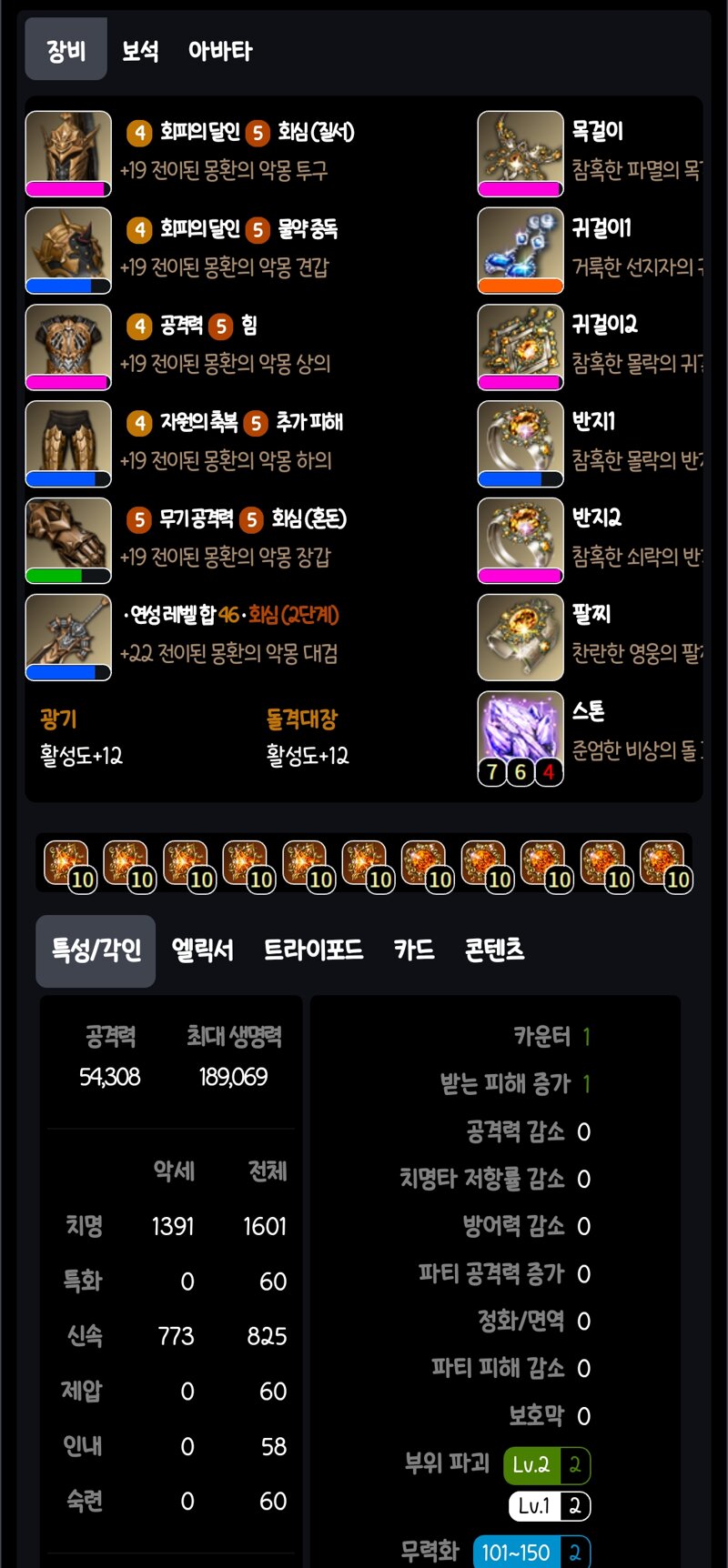Switch to the 콘텐츠 tab
The image size is (728, 1568).
click(494, 950)
